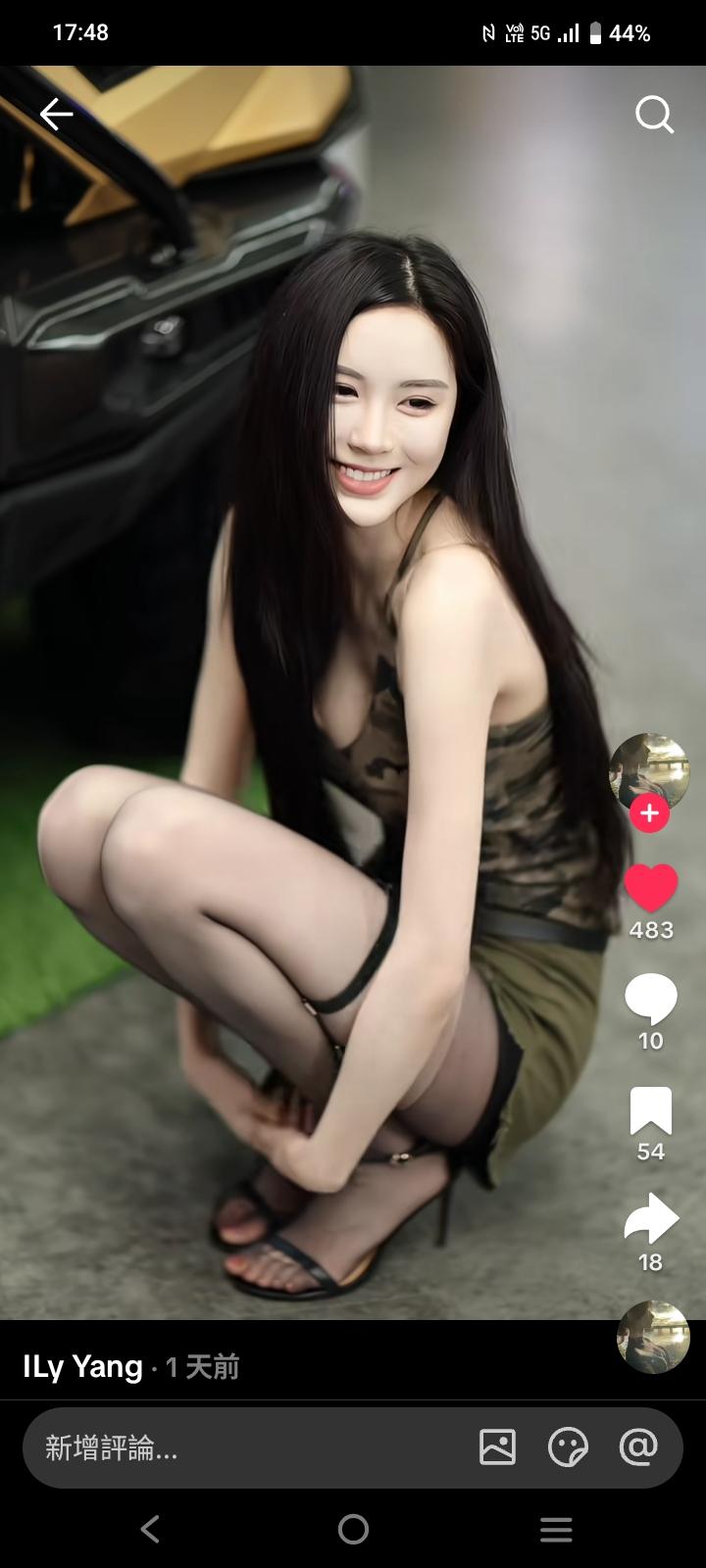Open the emoji sticker picker
Image resolution: width=706 pixels, height=1568 pixels.
(568, 1446)
